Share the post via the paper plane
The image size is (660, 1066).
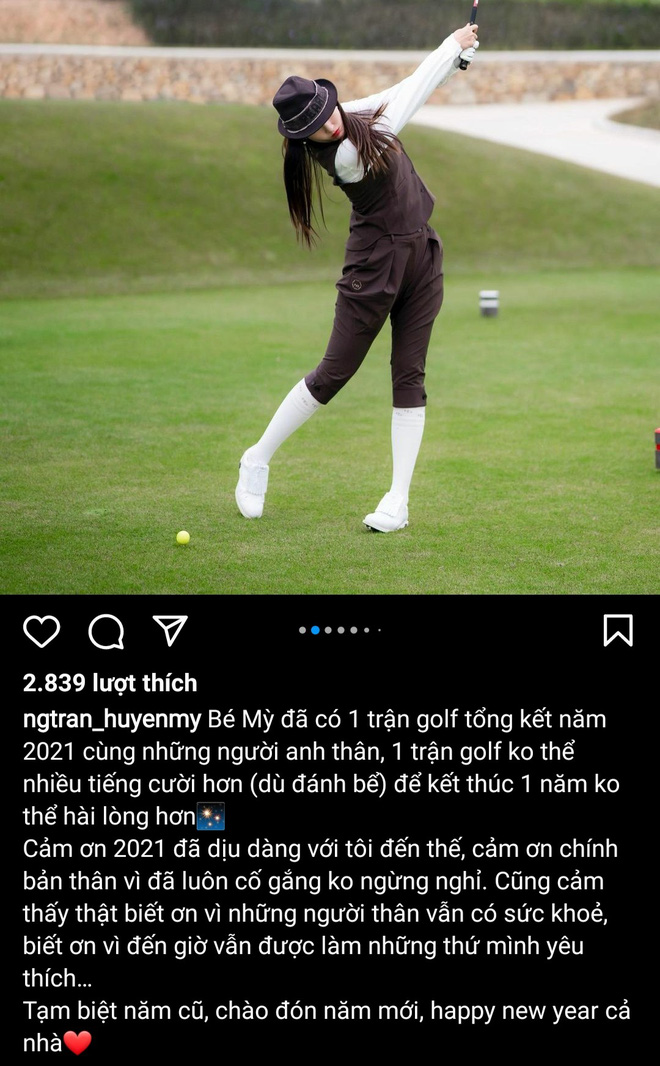170,630
